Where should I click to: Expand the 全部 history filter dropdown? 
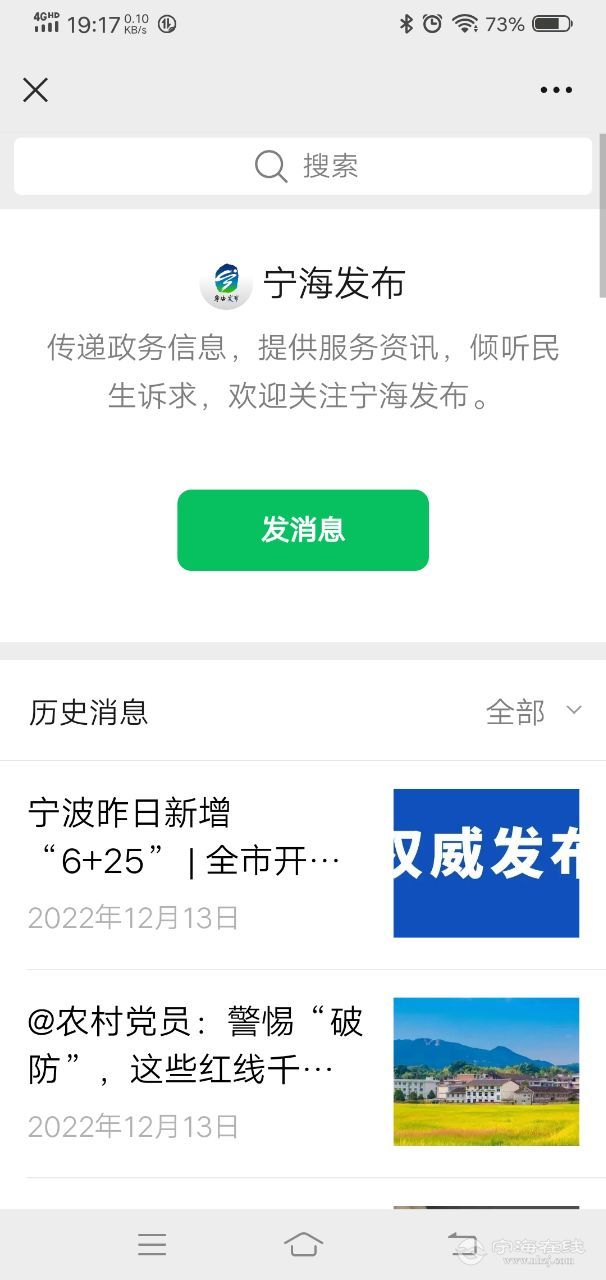click(x=532, y=712)
